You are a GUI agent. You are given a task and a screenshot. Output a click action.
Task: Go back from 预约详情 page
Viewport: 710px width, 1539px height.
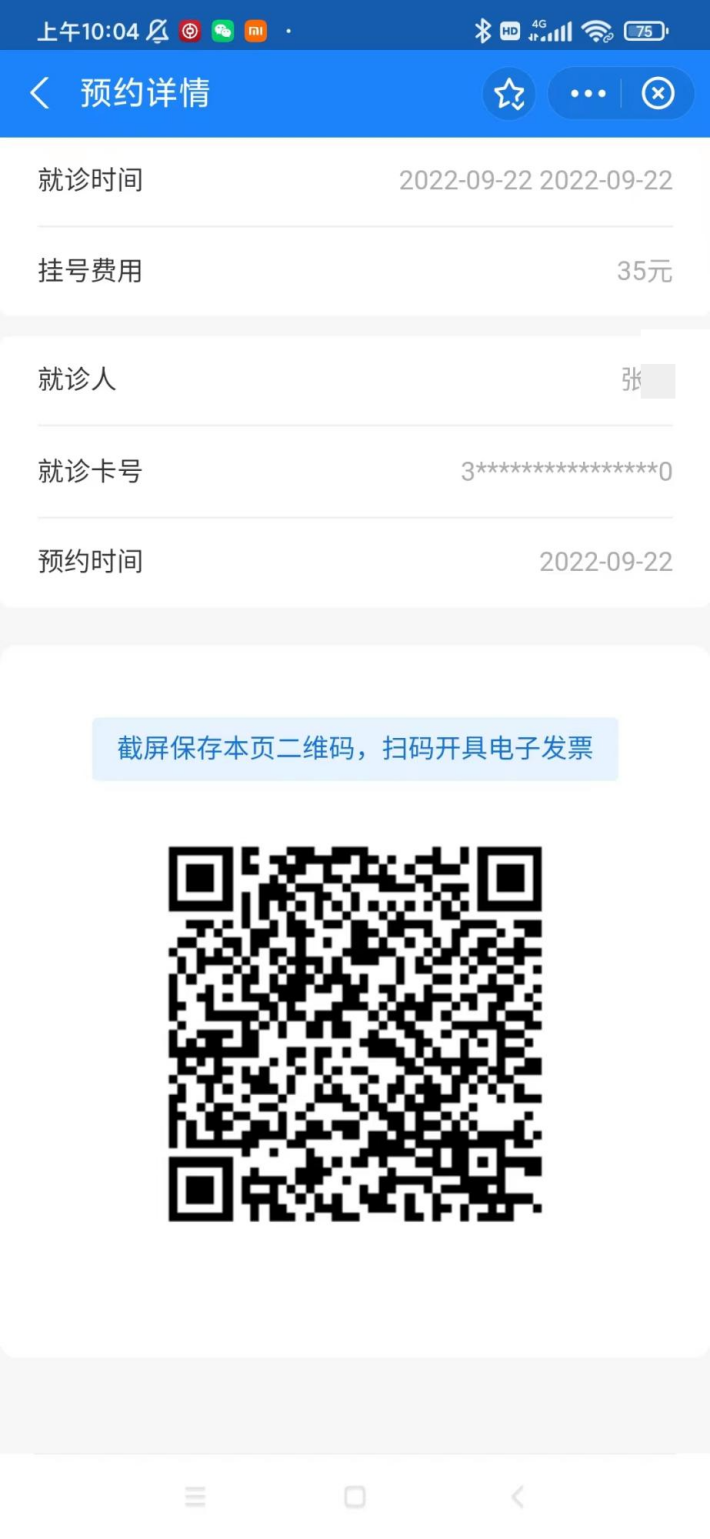pyautogui.click(x=40, y=94)
